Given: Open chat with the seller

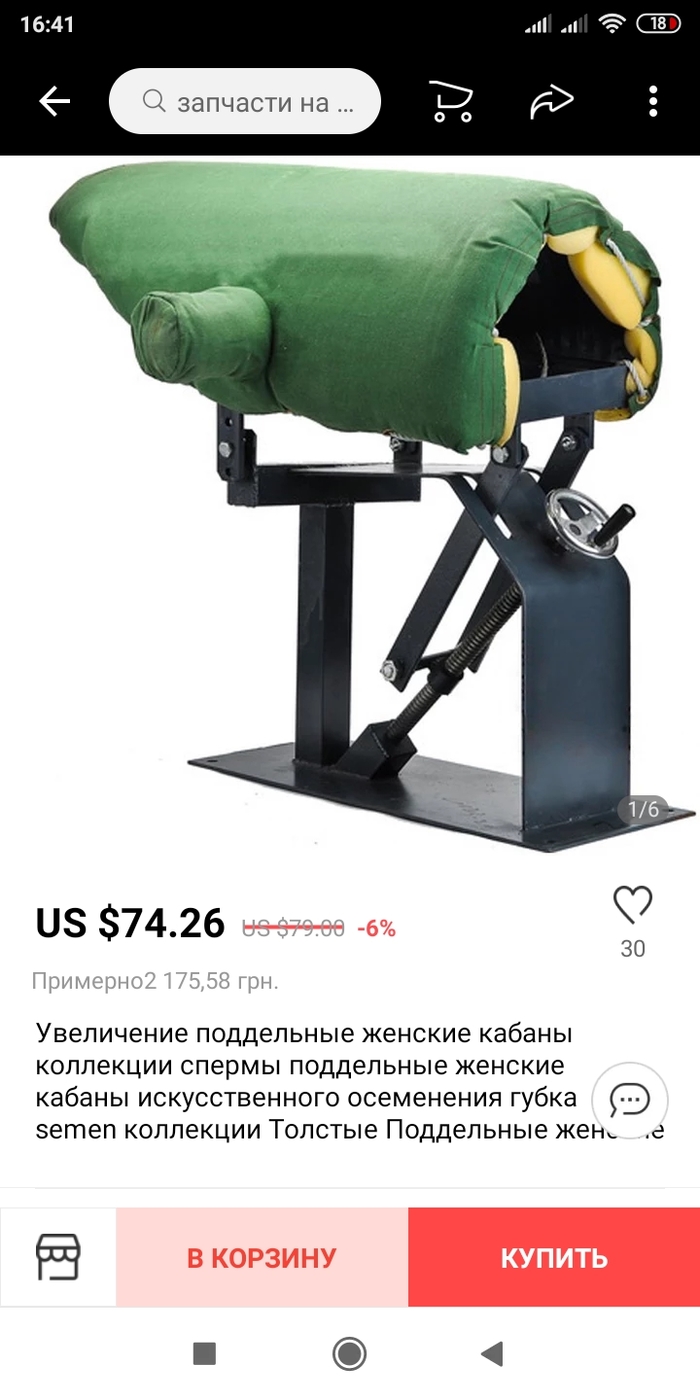Looking at the screenshot, I should [630, 1101].
